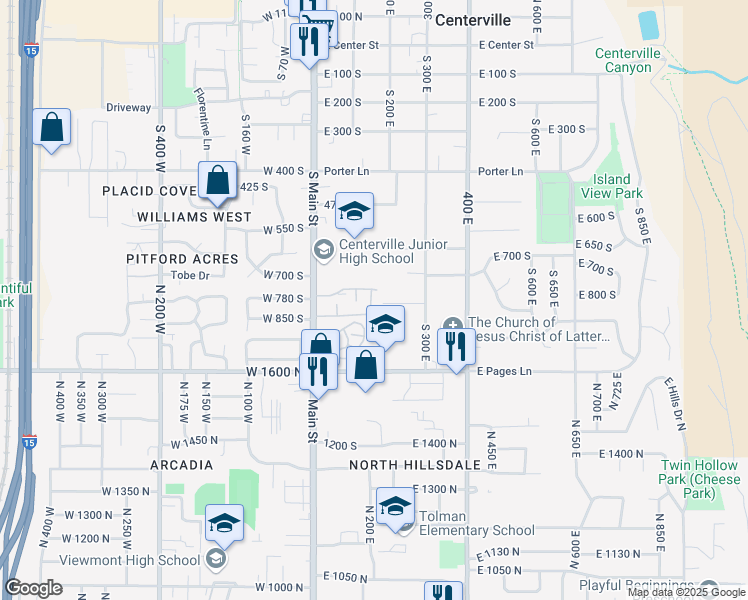The height and width of the screenshot is (600, 748).
Task: Select the school marker above Viewmont High School
Action: (x=224, y=524)
